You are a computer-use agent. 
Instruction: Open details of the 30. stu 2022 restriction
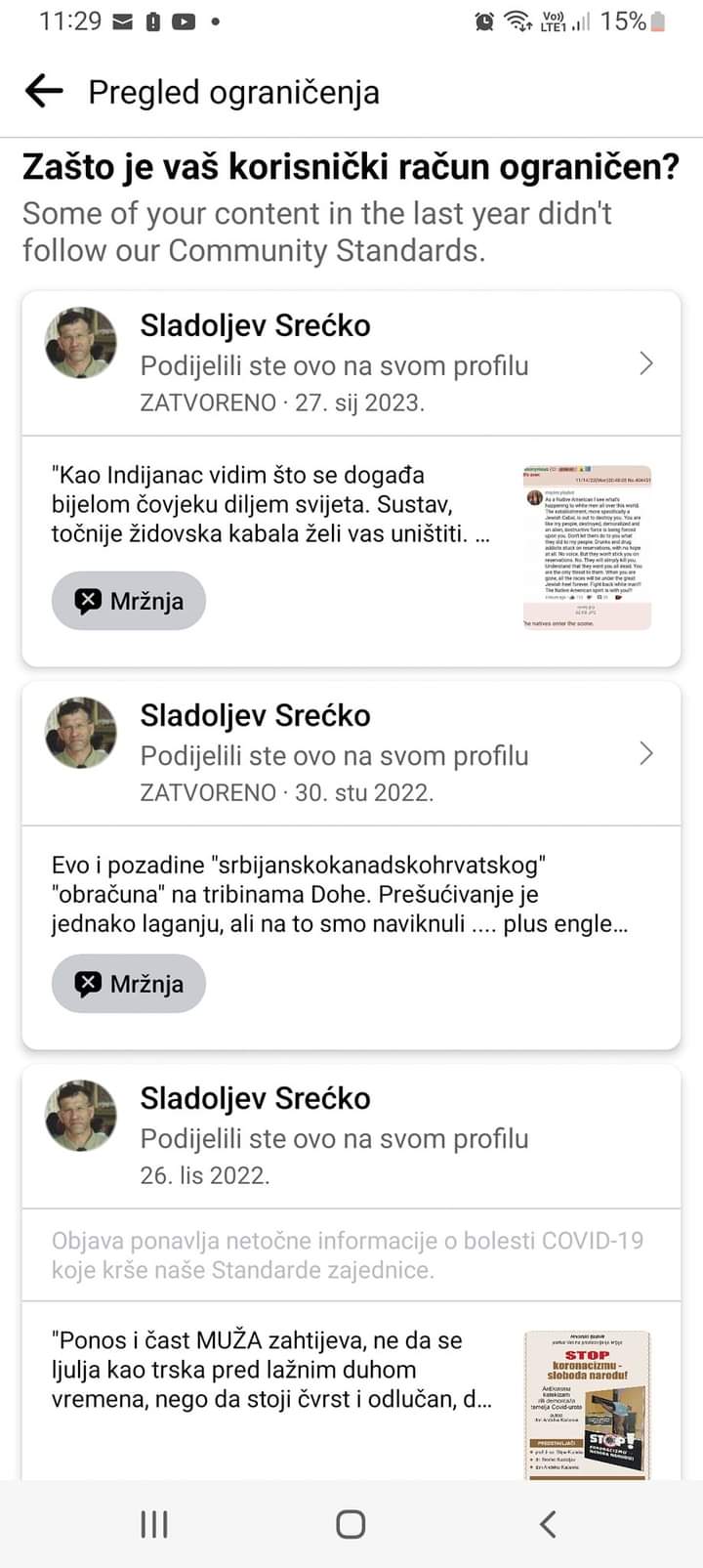click(645, 753)
